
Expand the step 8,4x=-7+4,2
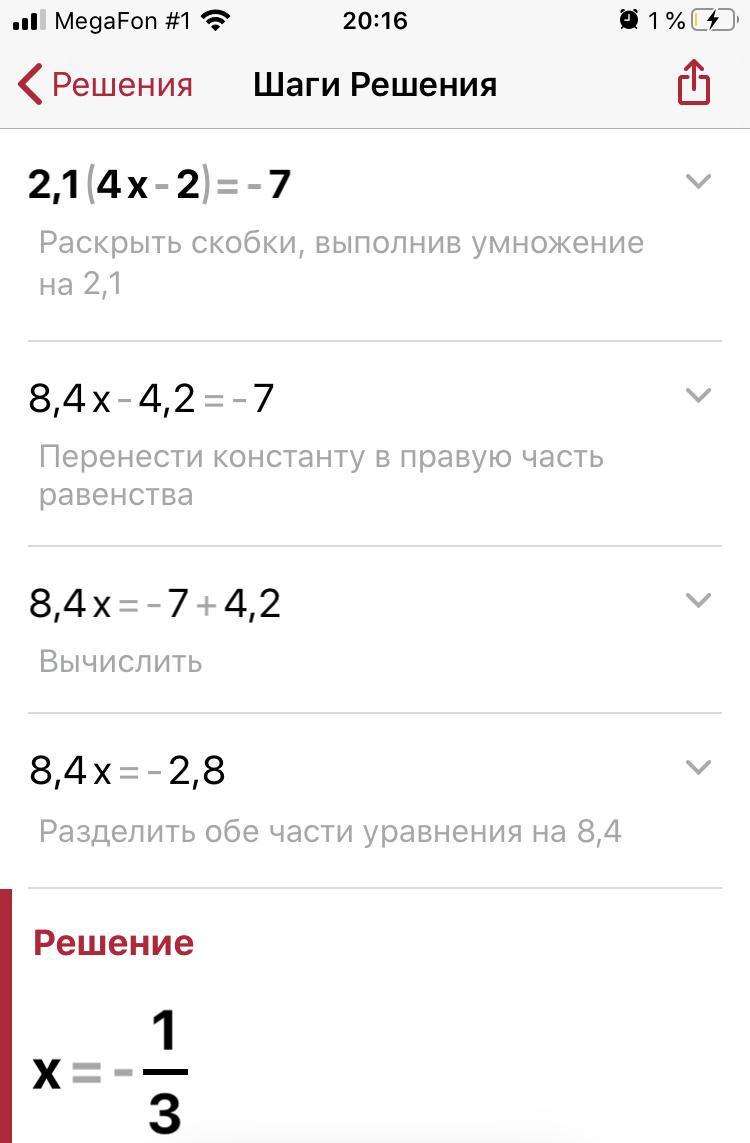click(697, 600)
